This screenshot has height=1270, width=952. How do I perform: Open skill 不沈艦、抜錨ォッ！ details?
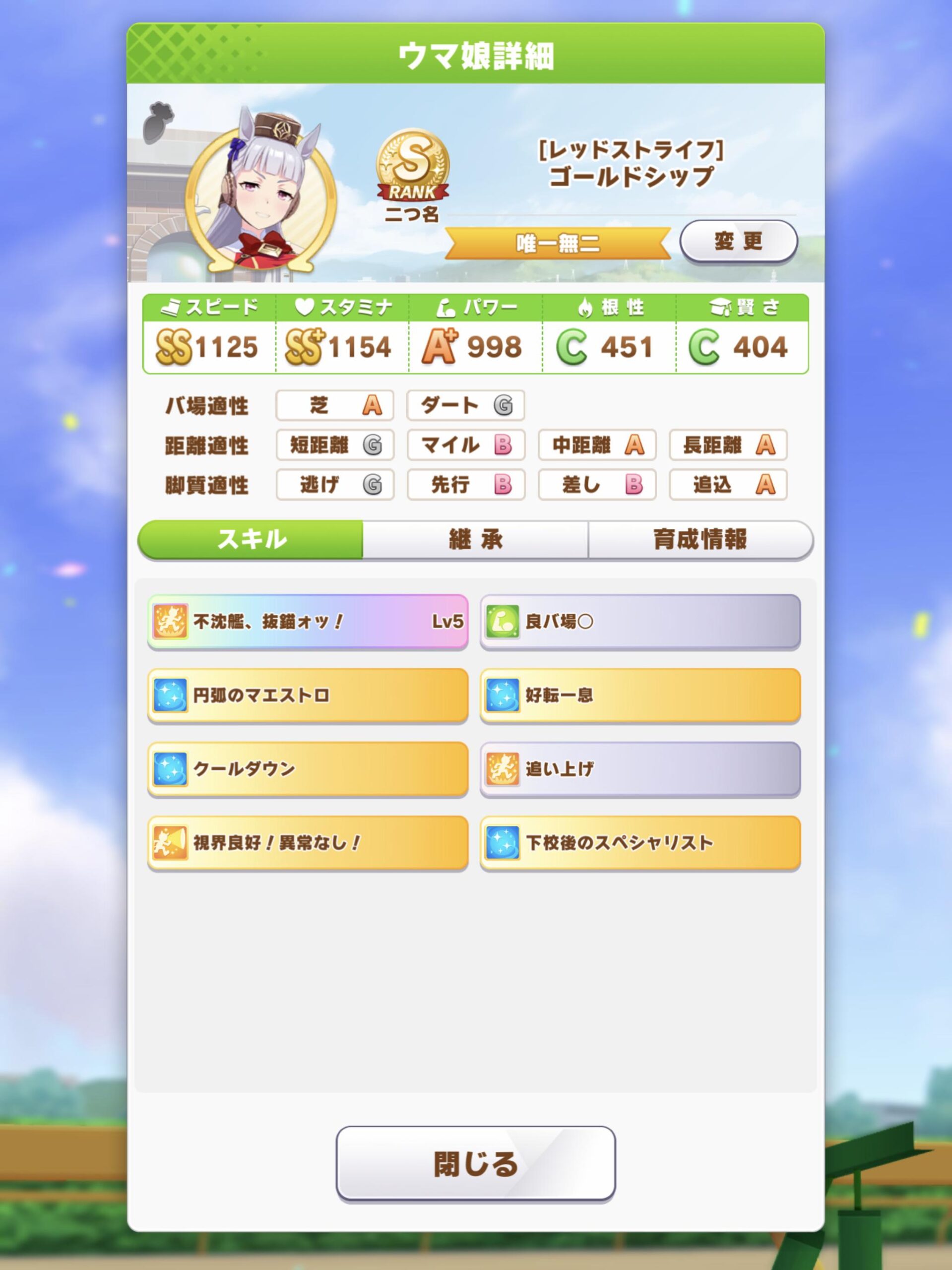[308, 622]
